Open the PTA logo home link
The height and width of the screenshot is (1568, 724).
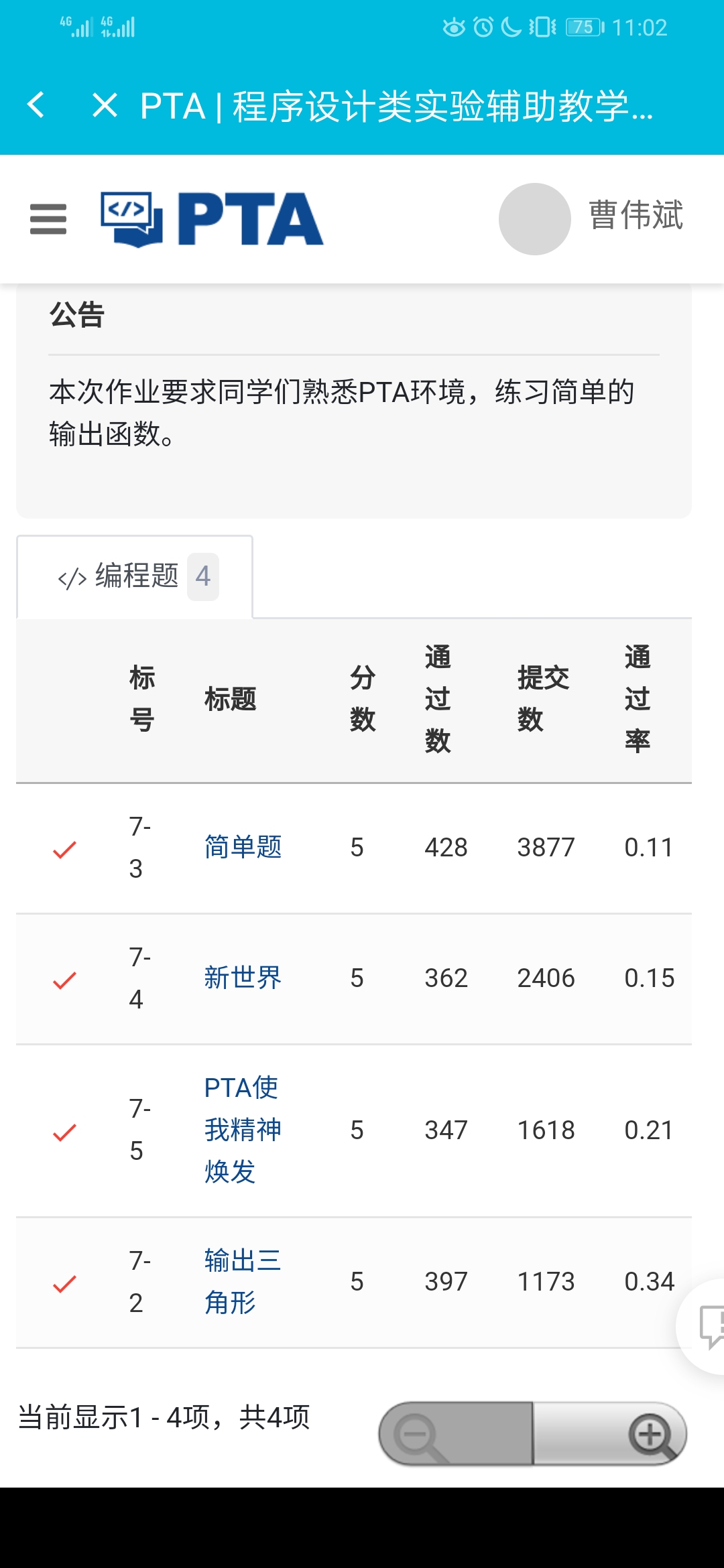[212, 219]
